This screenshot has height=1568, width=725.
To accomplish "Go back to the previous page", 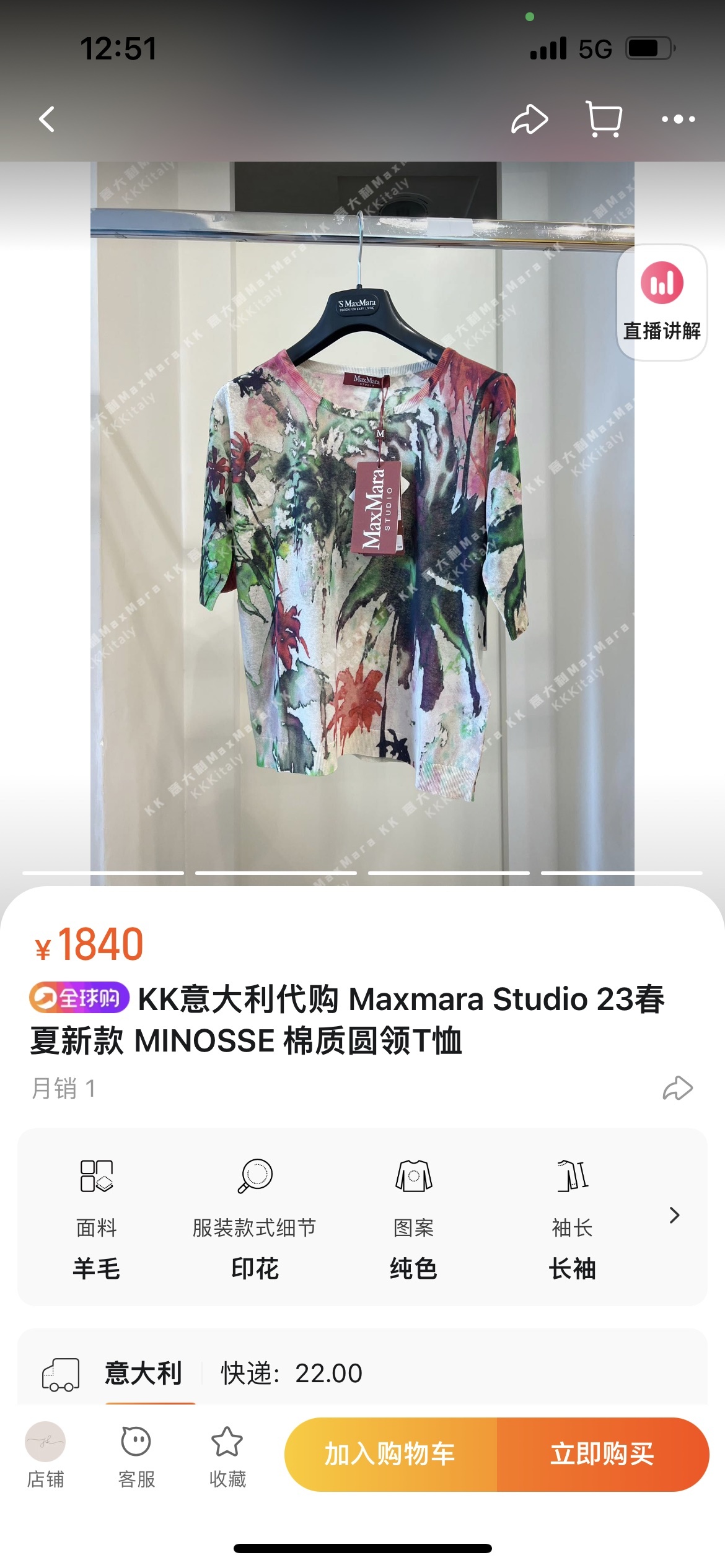I will coord(47,119).
